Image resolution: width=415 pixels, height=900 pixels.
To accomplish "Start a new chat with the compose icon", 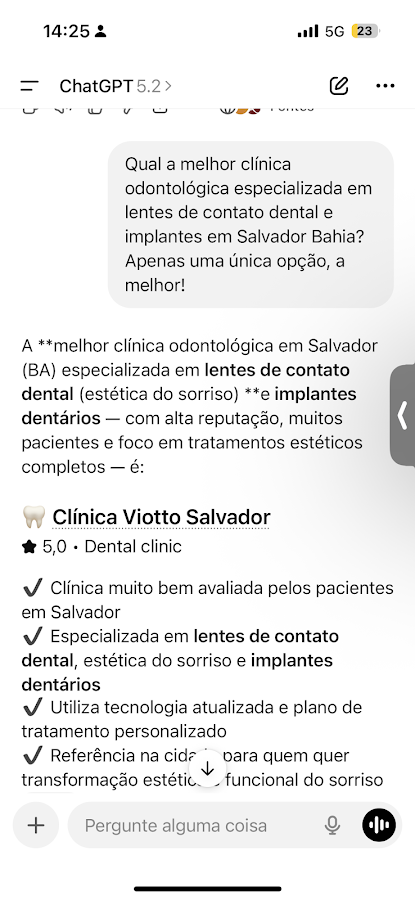I will 339,86.
